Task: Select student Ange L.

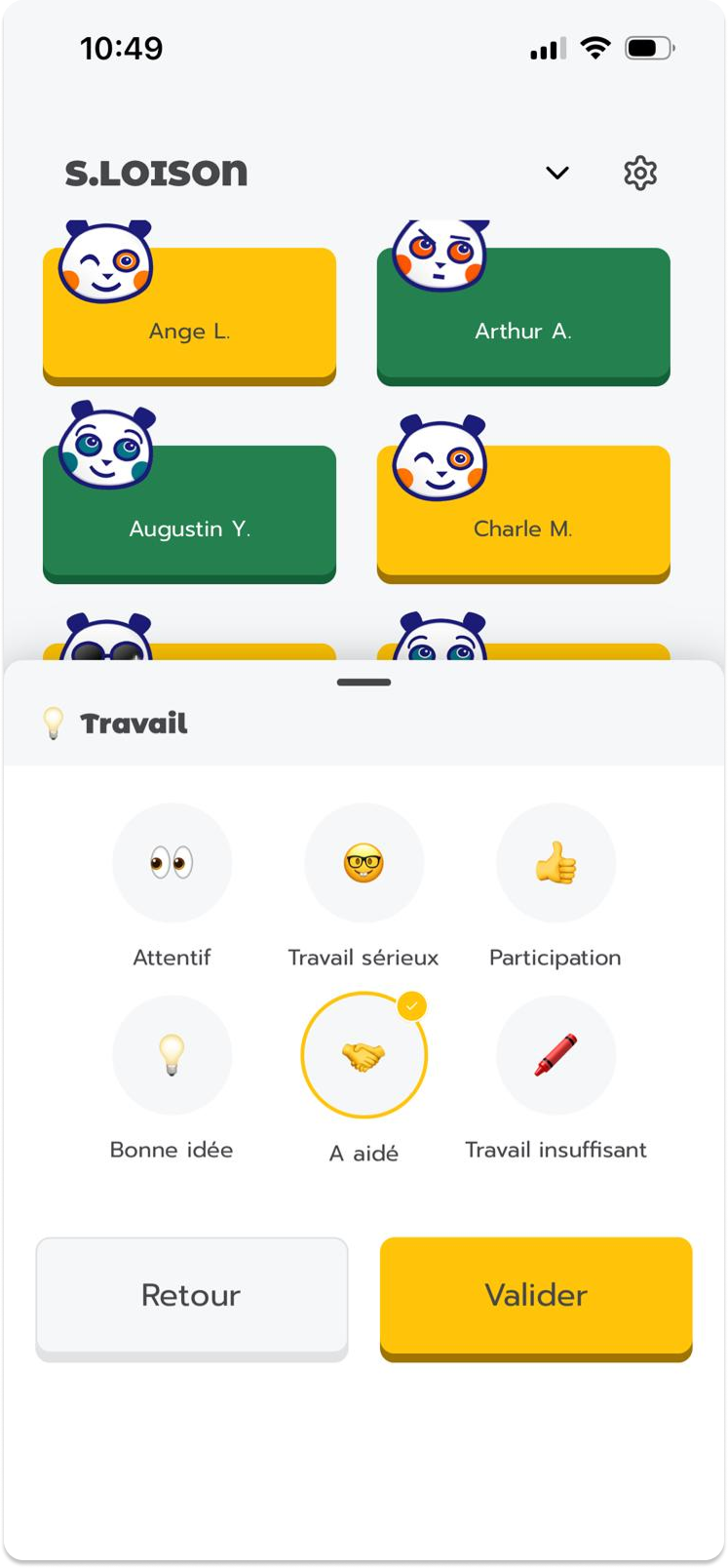Action: pyautogui.click(x=189, y=316)
